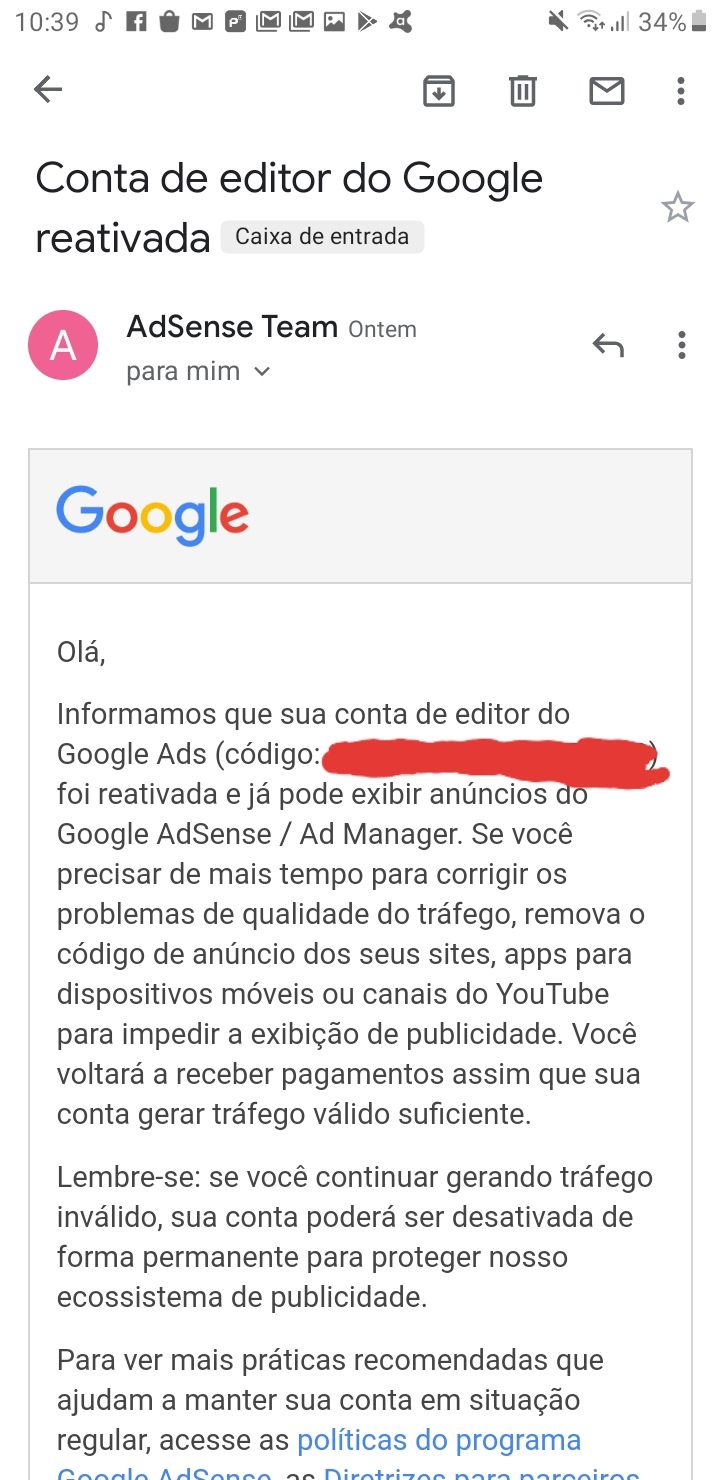This screenshot has height=1480, width=720.
Task: Delete this email with the trash icon
Action: (523, 91)
